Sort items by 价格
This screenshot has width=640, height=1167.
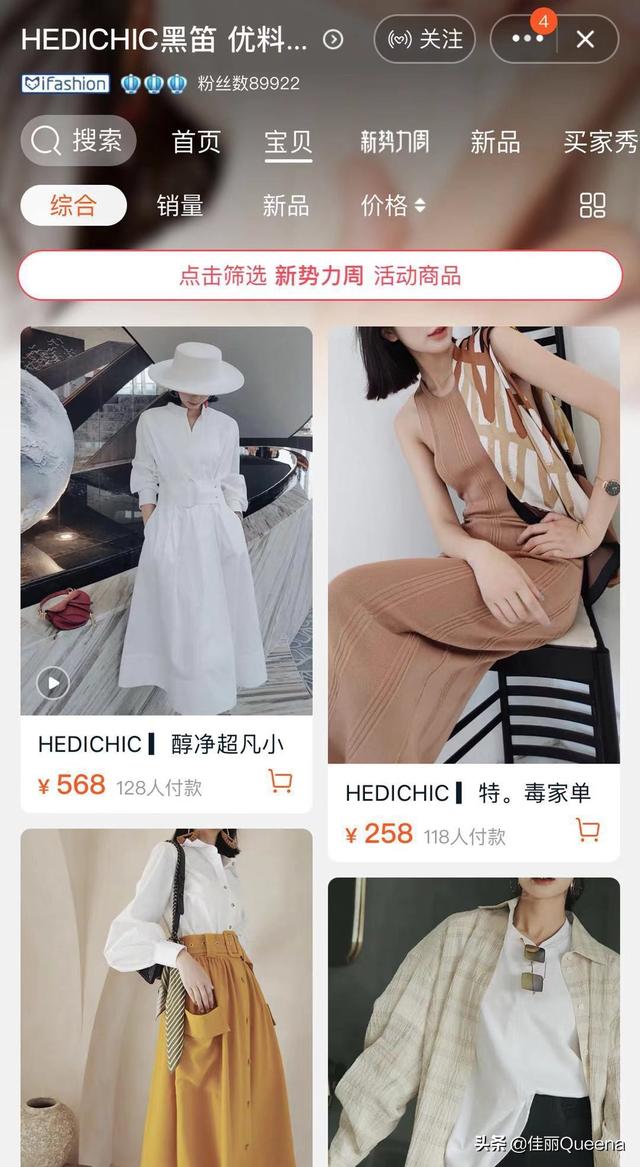coord(394,205)
